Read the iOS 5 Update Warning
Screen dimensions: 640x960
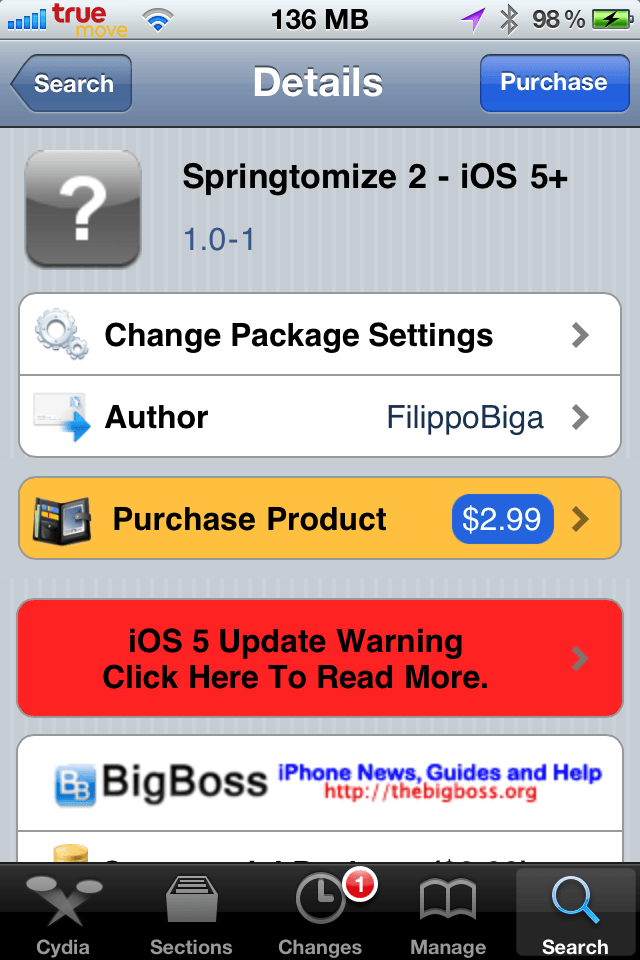320,659
